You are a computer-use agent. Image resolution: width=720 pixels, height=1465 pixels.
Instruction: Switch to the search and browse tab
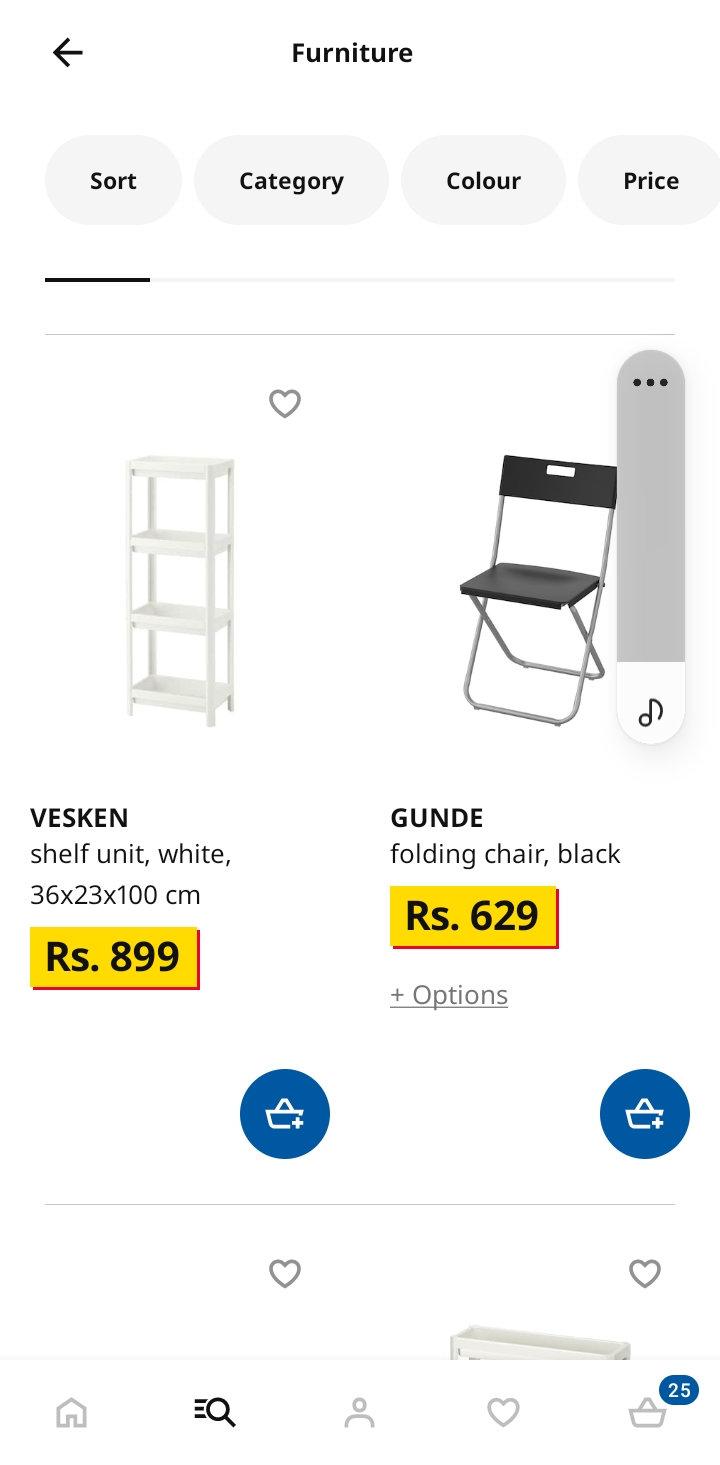(x=215, y=1412)
